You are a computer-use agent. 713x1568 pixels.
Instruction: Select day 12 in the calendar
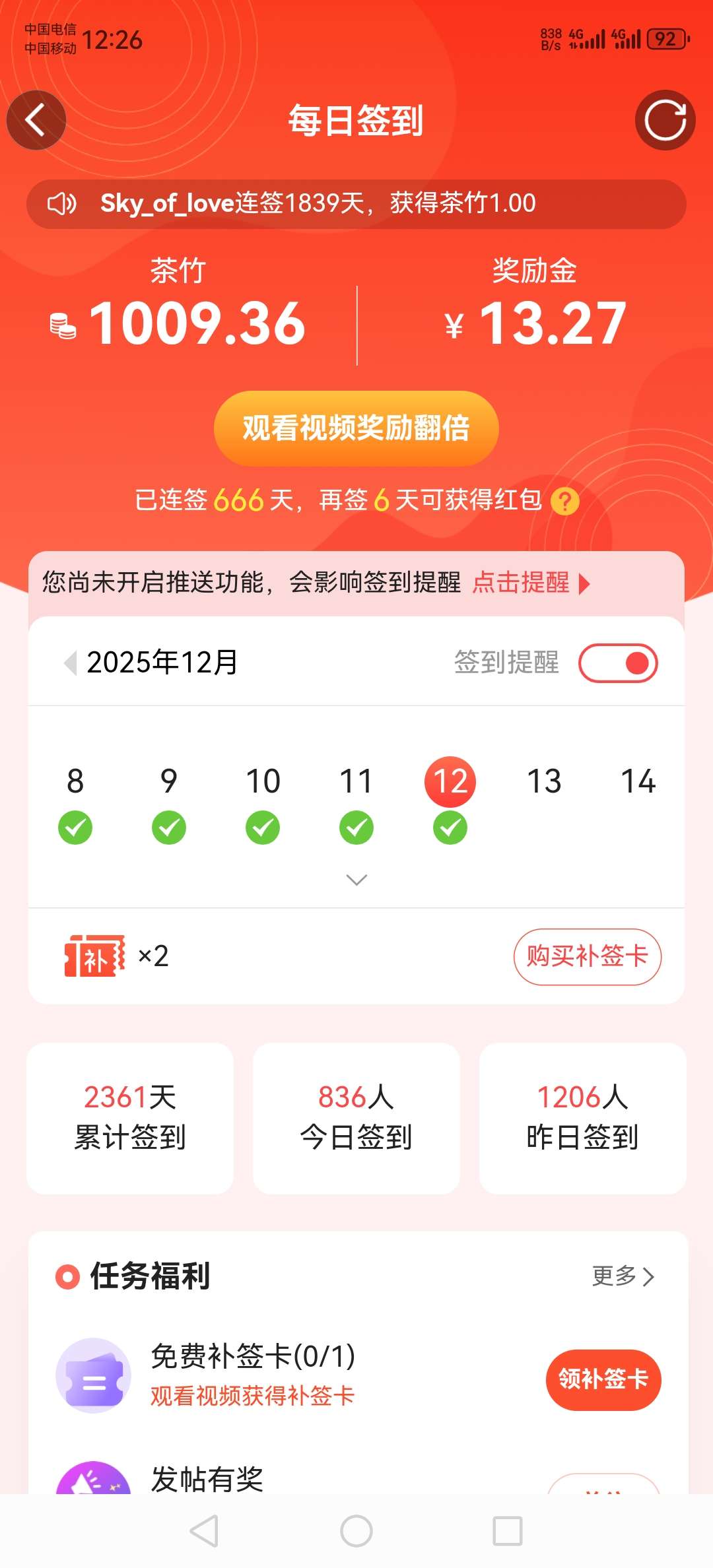click(x=450, y=782)
